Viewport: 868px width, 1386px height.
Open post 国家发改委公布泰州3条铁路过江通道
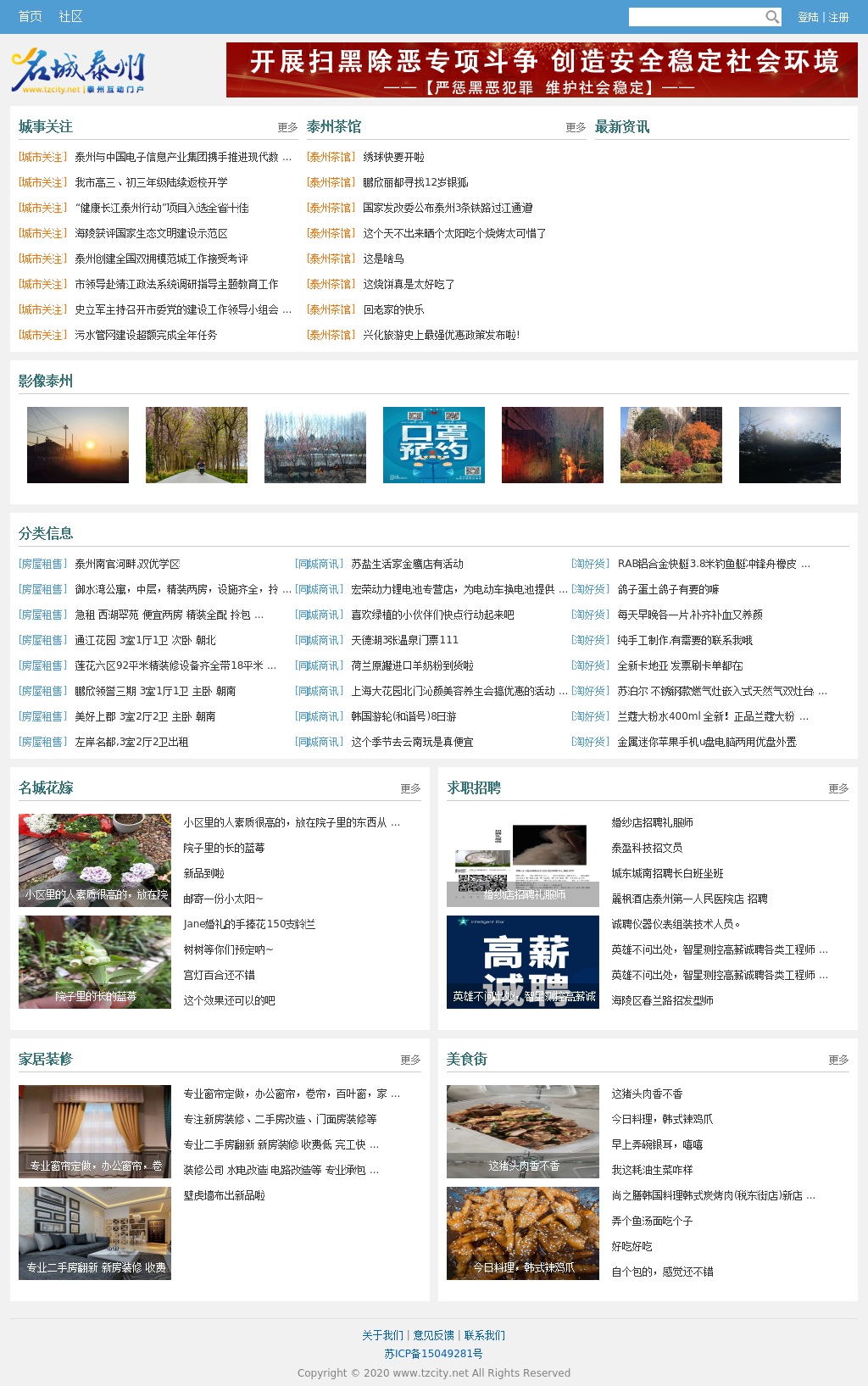(x=448, y=208)
